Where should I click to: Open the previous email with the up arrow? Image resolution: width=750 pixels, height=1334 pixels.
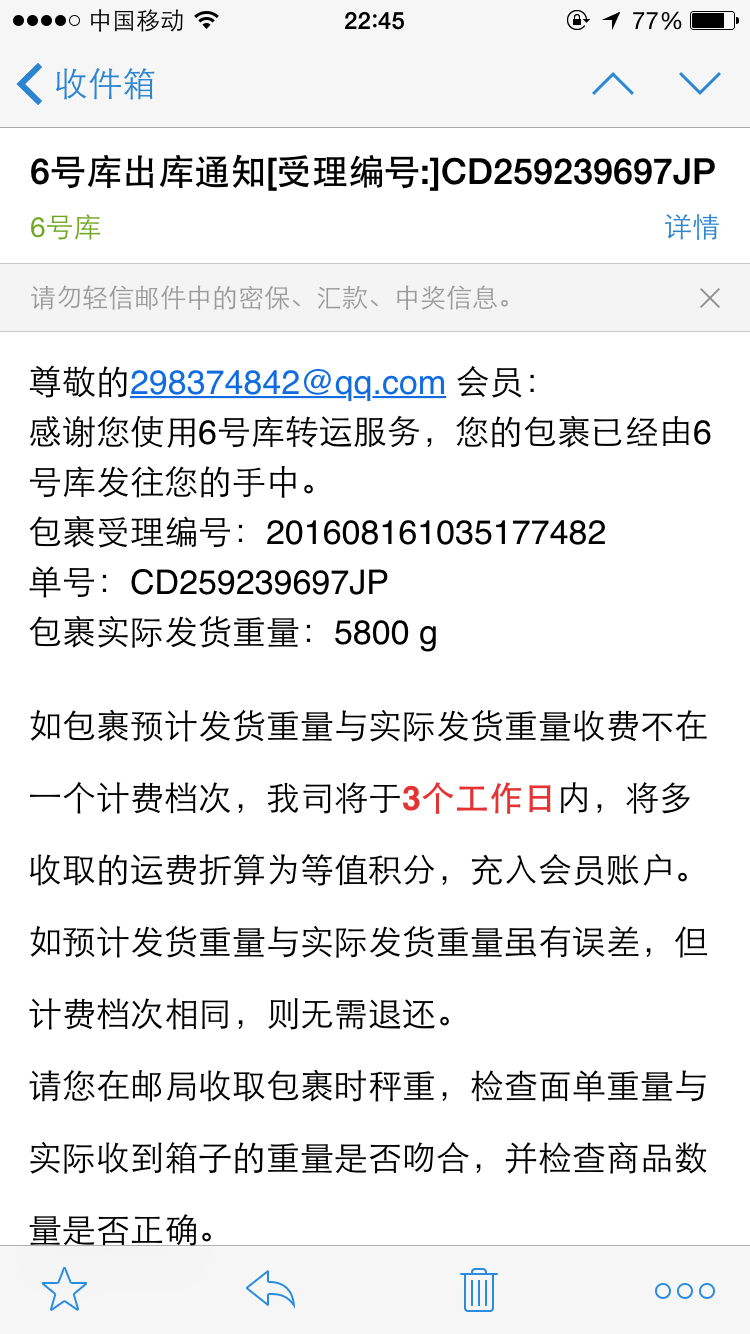coord(613,84)
